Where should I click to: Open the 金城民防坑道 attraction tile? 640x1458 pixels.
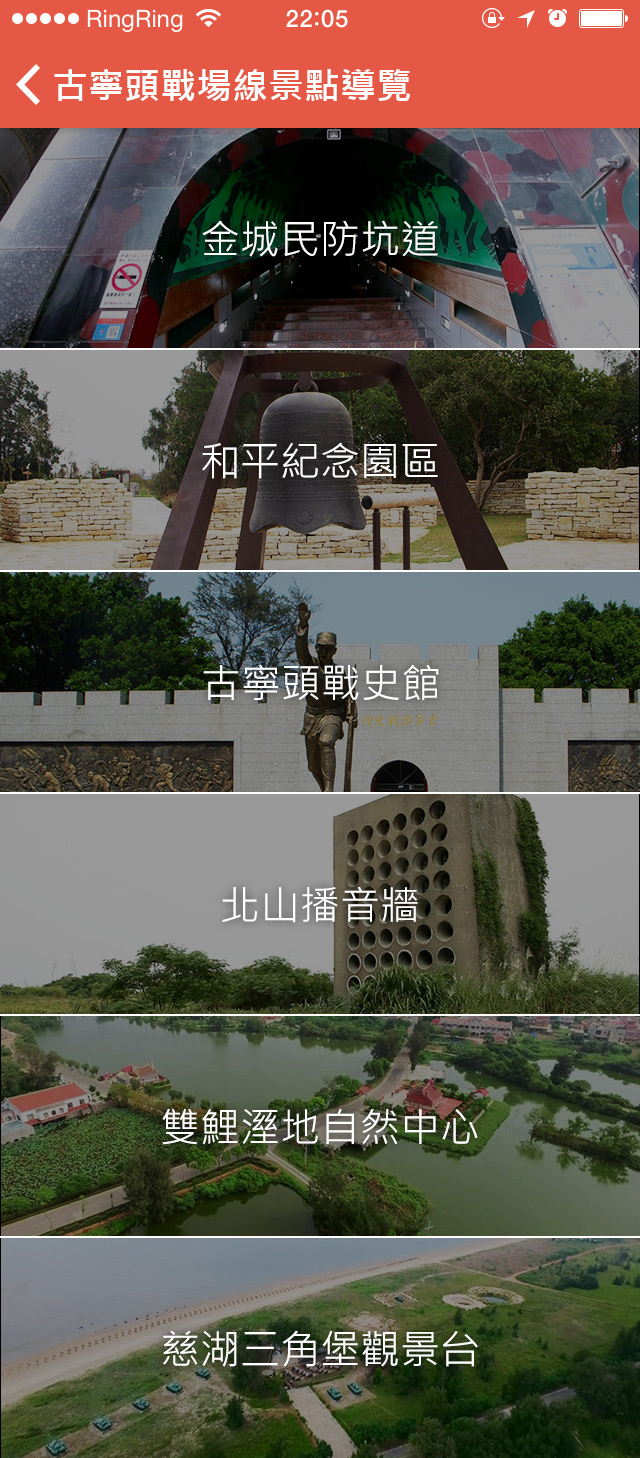click(x=320, y=239)
